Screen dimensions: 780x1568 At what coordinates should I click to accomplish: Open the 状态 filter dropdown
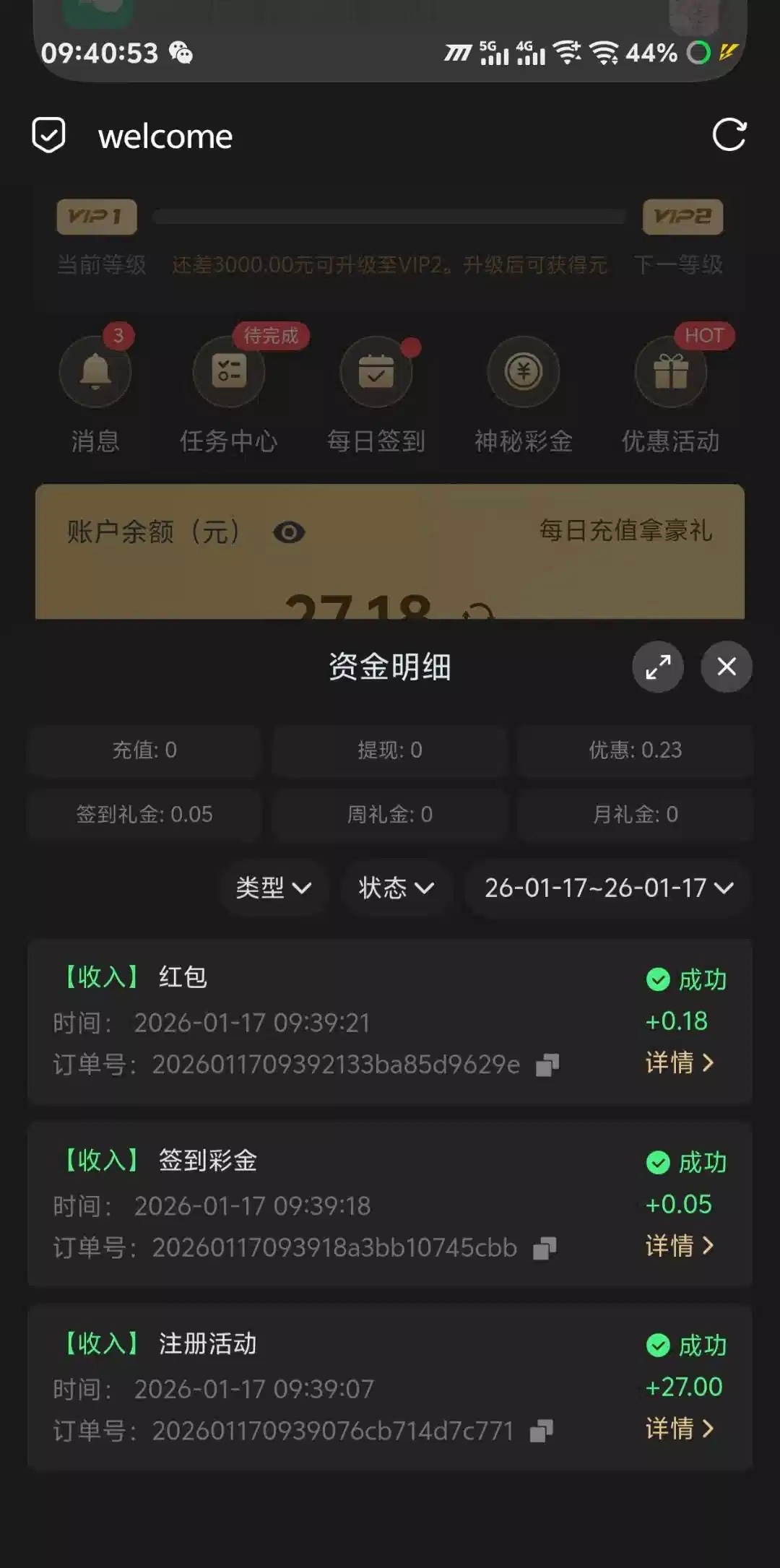(396, 888)
